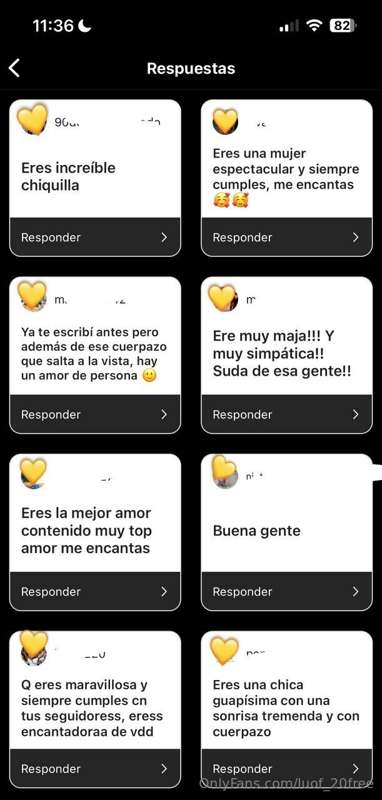Reply to the "mujer espectacular" response
Image resolution: width=382 pixels, height=800 pixels.
(287, 237)
